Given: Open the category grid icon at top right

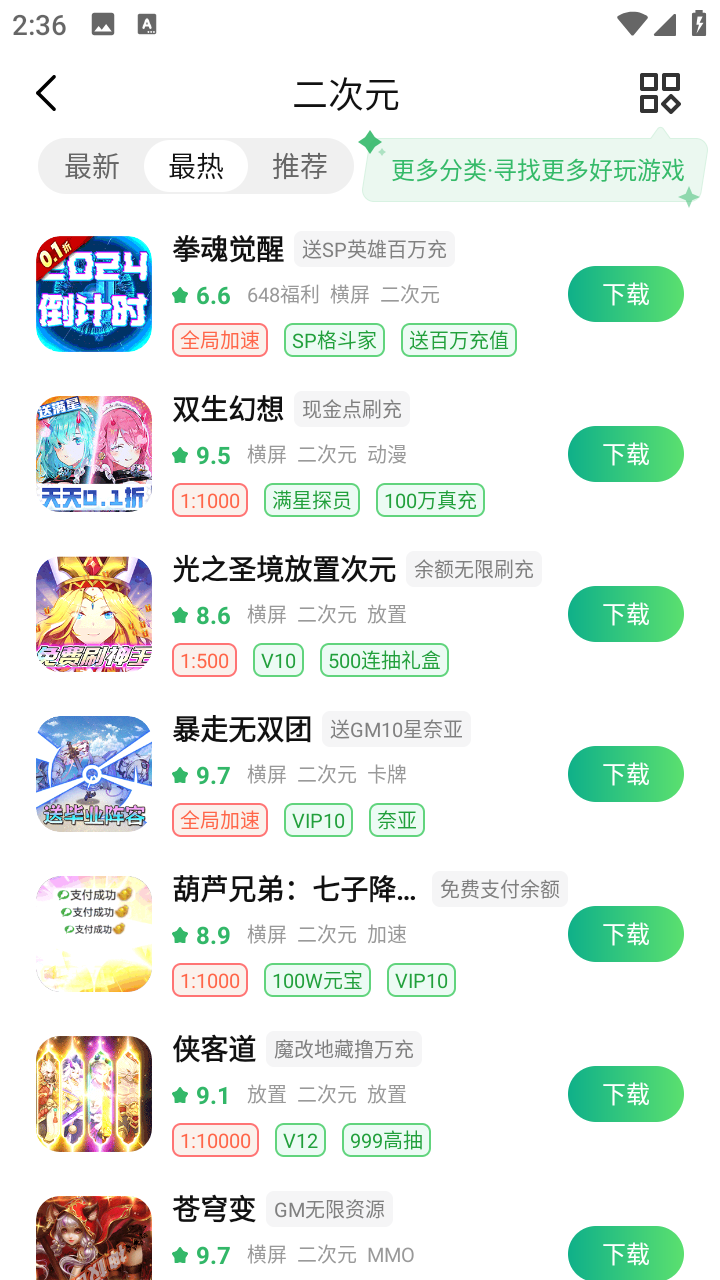Looking at the screenshot, I should pyautogui.click(x=659, y=92).
